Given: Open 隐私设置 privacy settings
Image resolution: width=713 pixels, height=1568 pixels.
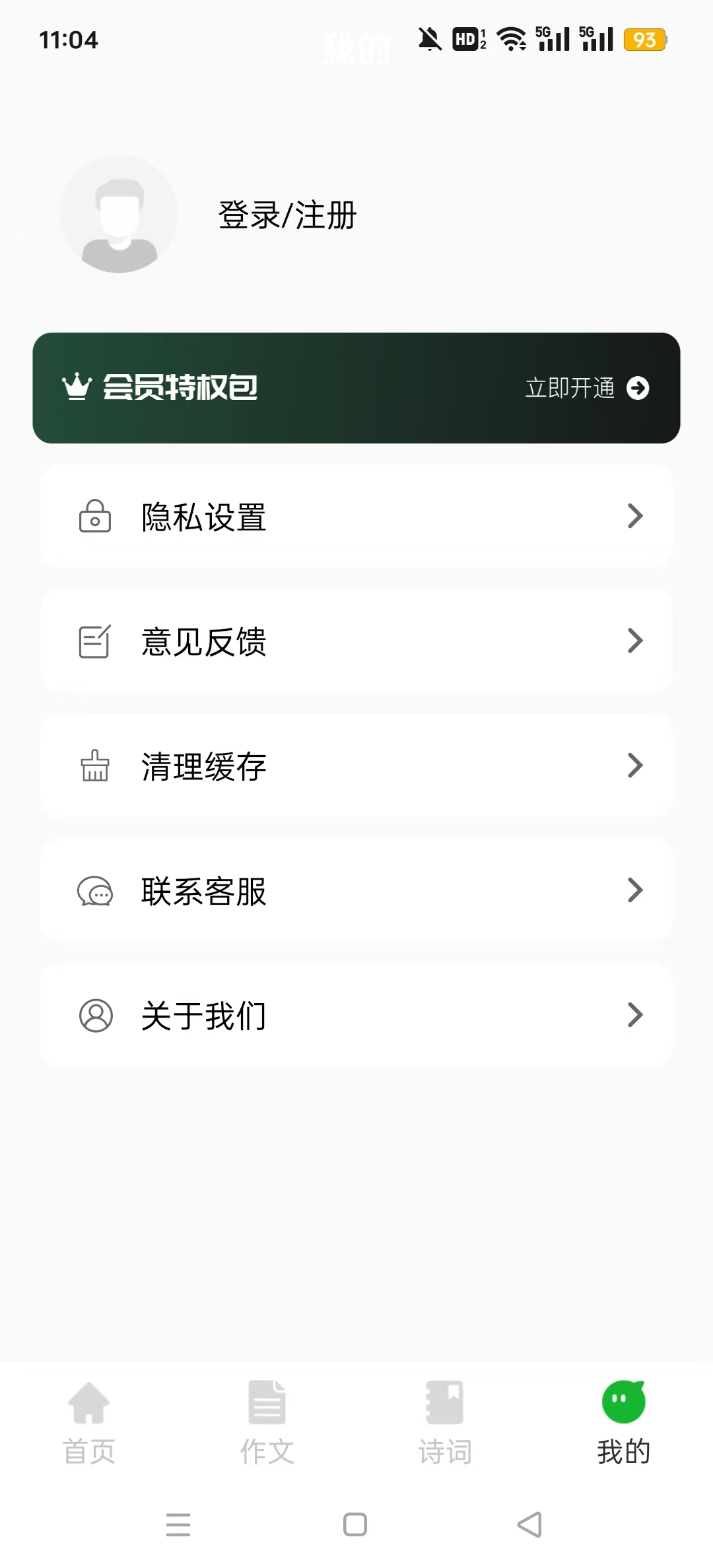Looking at the screenshot, I should (x=356, y=516).
